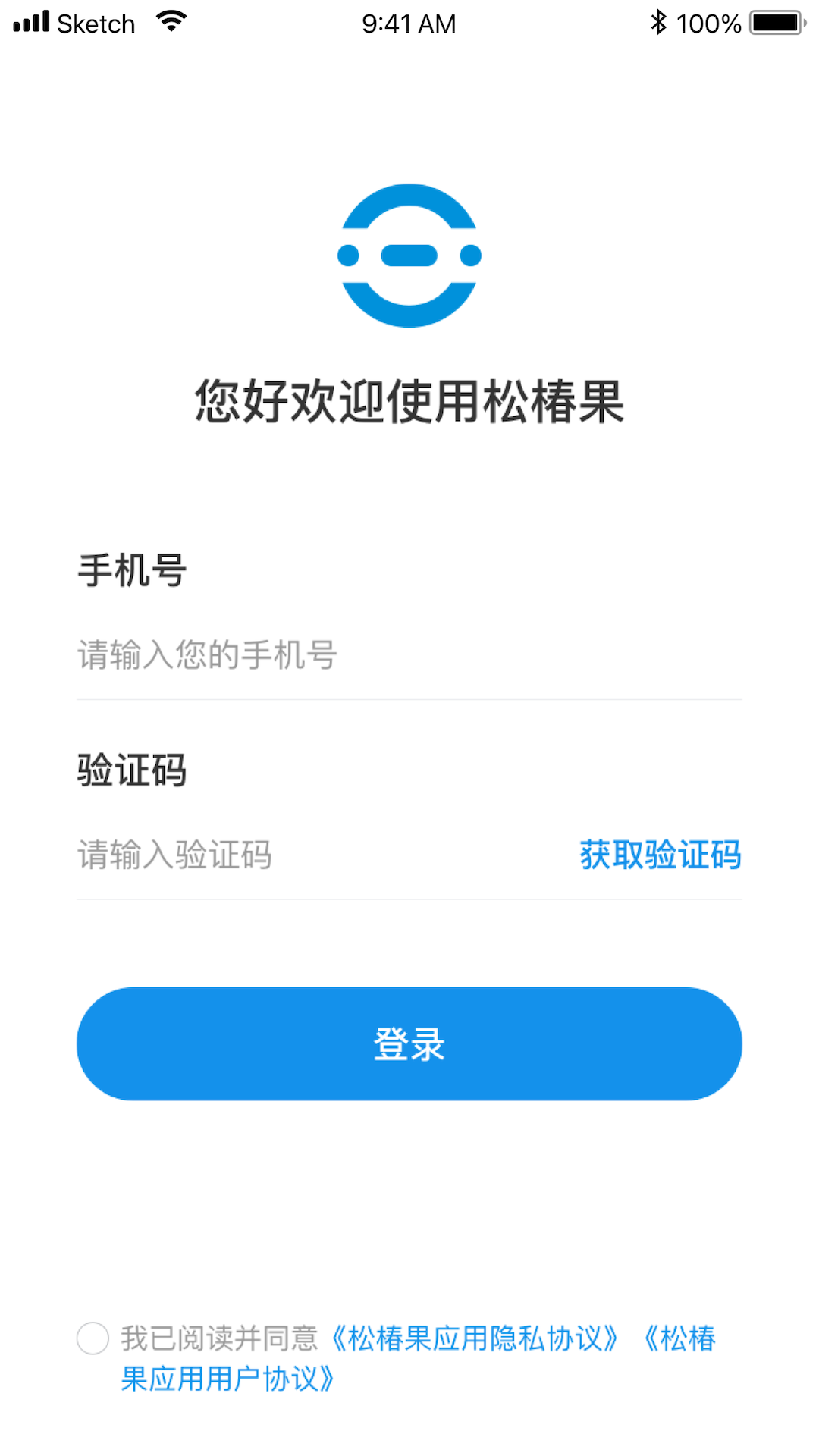The width and height of the screenshot is (819, 1456).
Task: Click the Bluetooth icon in status bar
Action: [659, 21]
